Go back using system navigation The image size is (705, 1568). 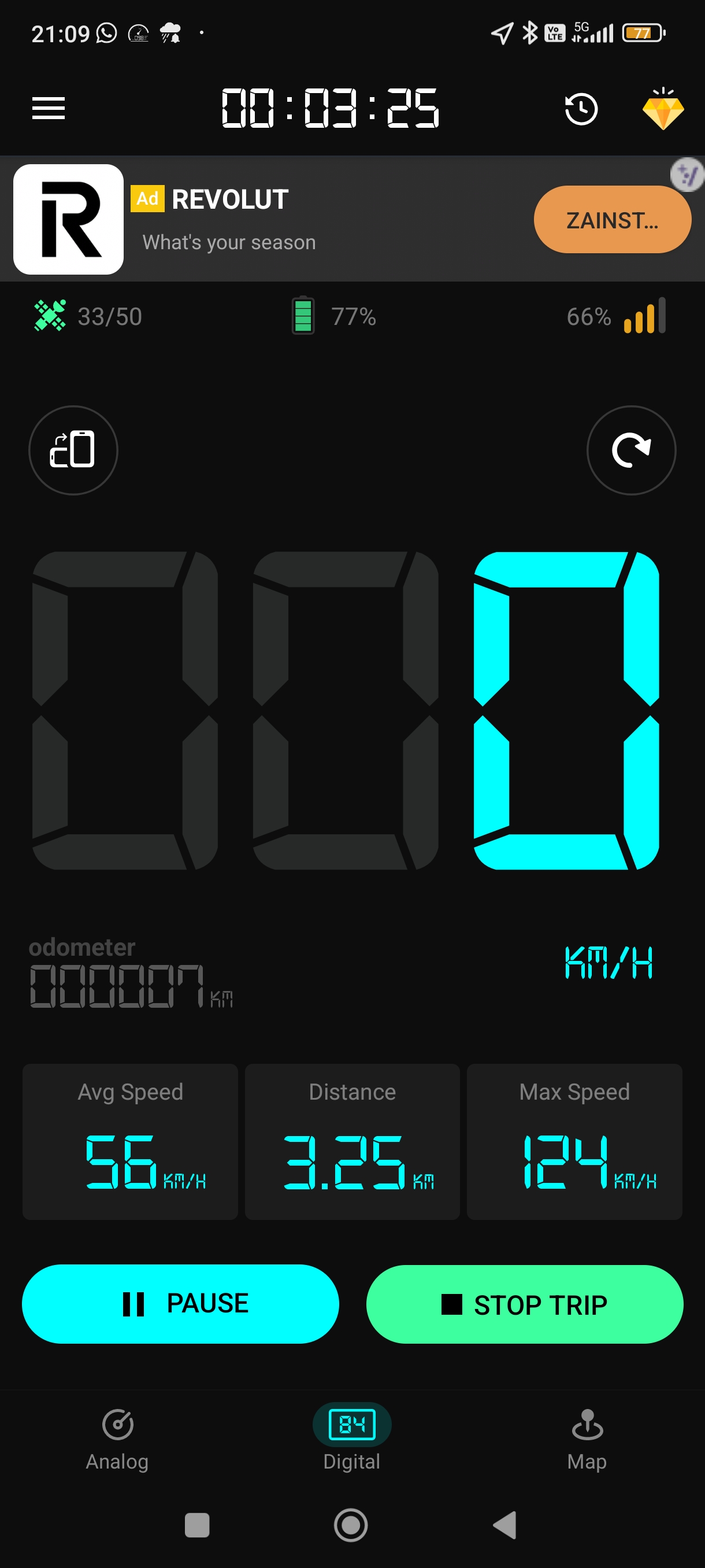505,1525
